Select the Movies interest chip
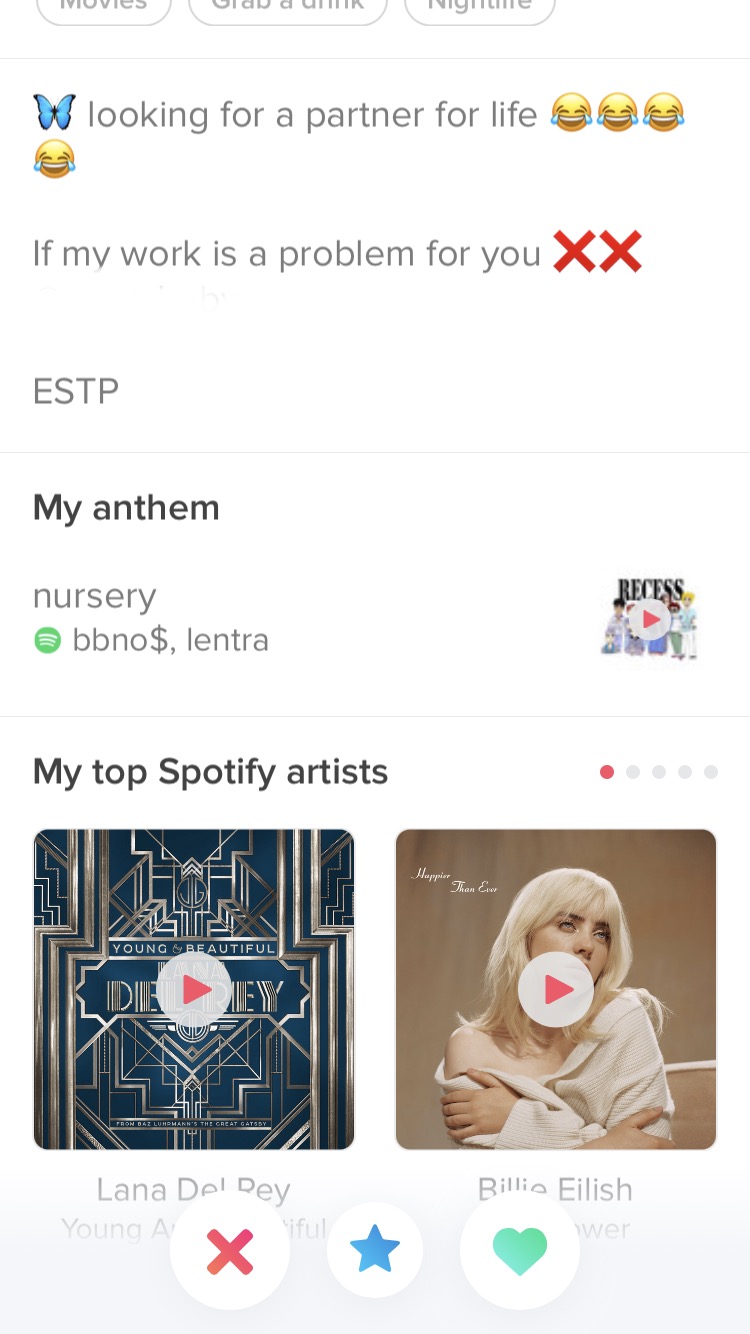 pyautogui.click(x=103, y=8)
